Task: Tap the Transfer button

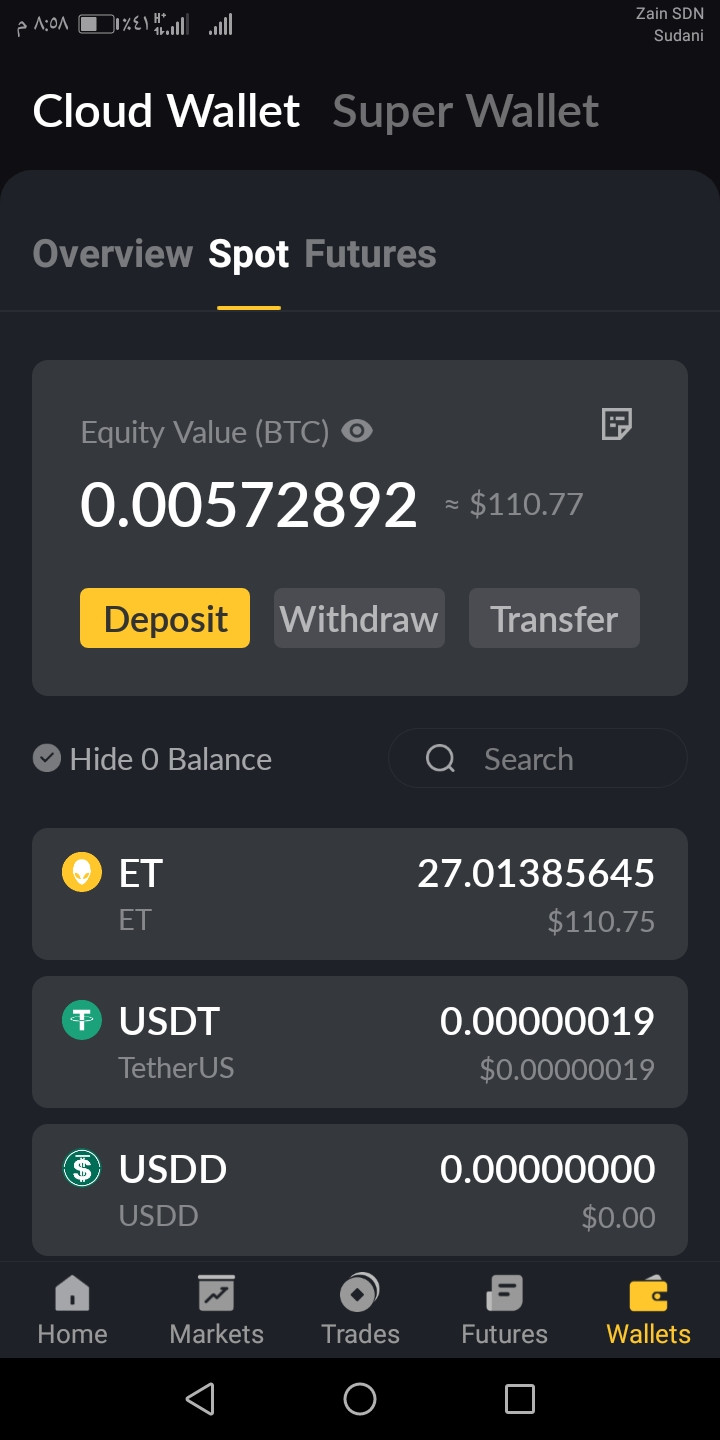Action: (554, 618)
